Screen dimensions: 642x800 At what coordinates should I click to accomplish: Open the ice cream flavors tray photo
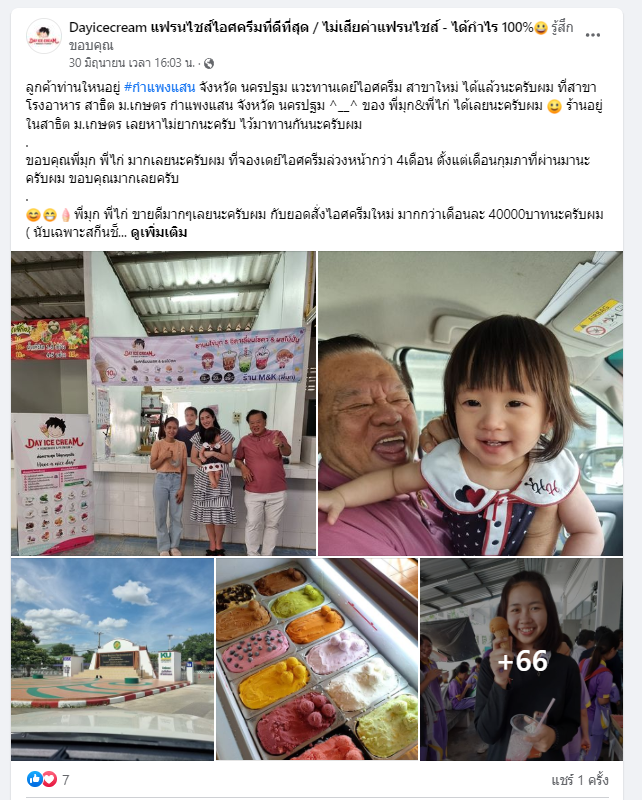click(317, 659)
